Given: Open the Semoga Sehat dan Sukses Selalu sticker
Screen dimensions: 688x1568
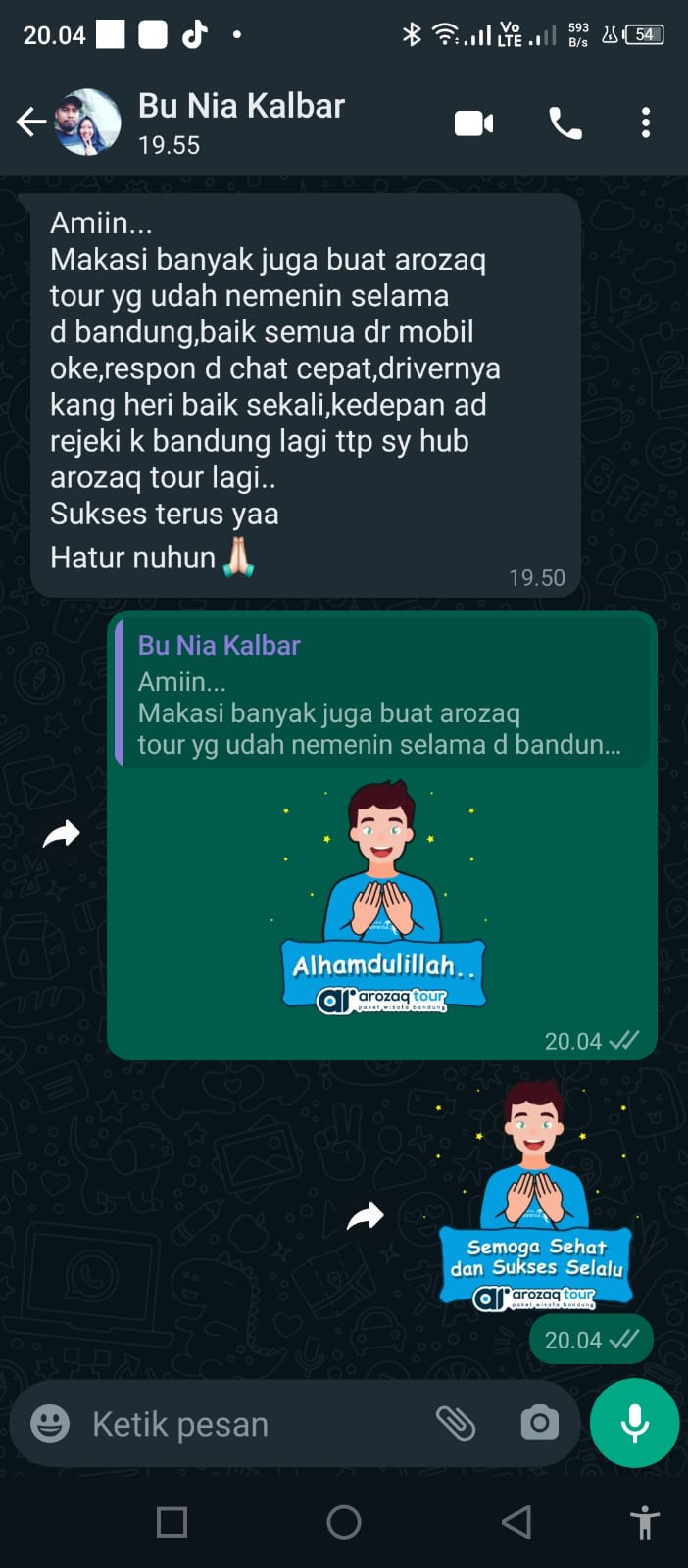Looking at the screenshot, I should point(535,1196).
